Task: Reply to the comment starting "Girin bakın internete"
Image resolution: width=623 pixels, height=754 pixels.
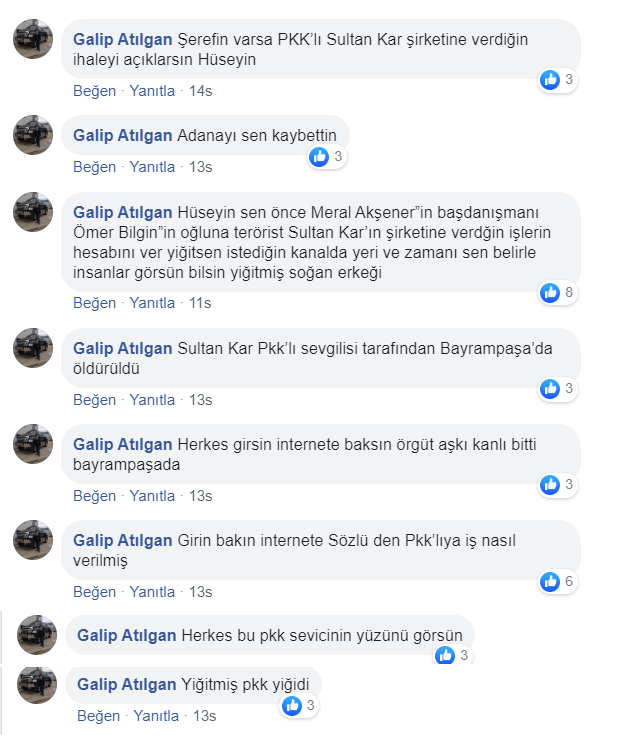Action: point(152,592)
